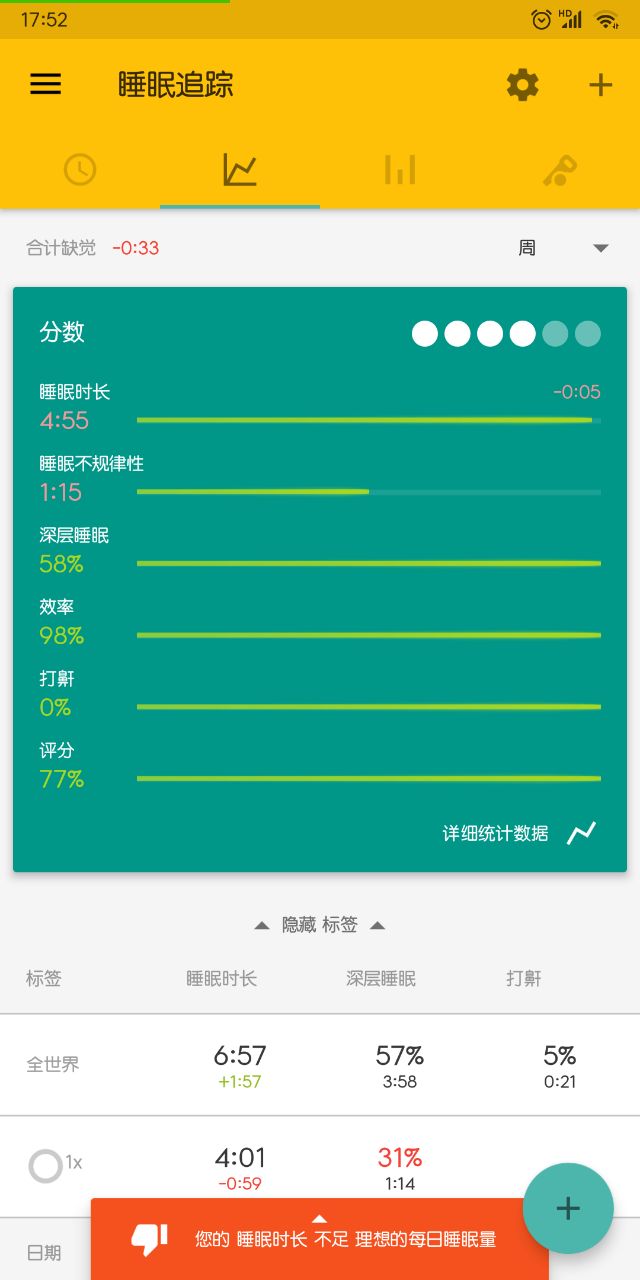View 详细统计数据 detailed statistics

(520, 833)
